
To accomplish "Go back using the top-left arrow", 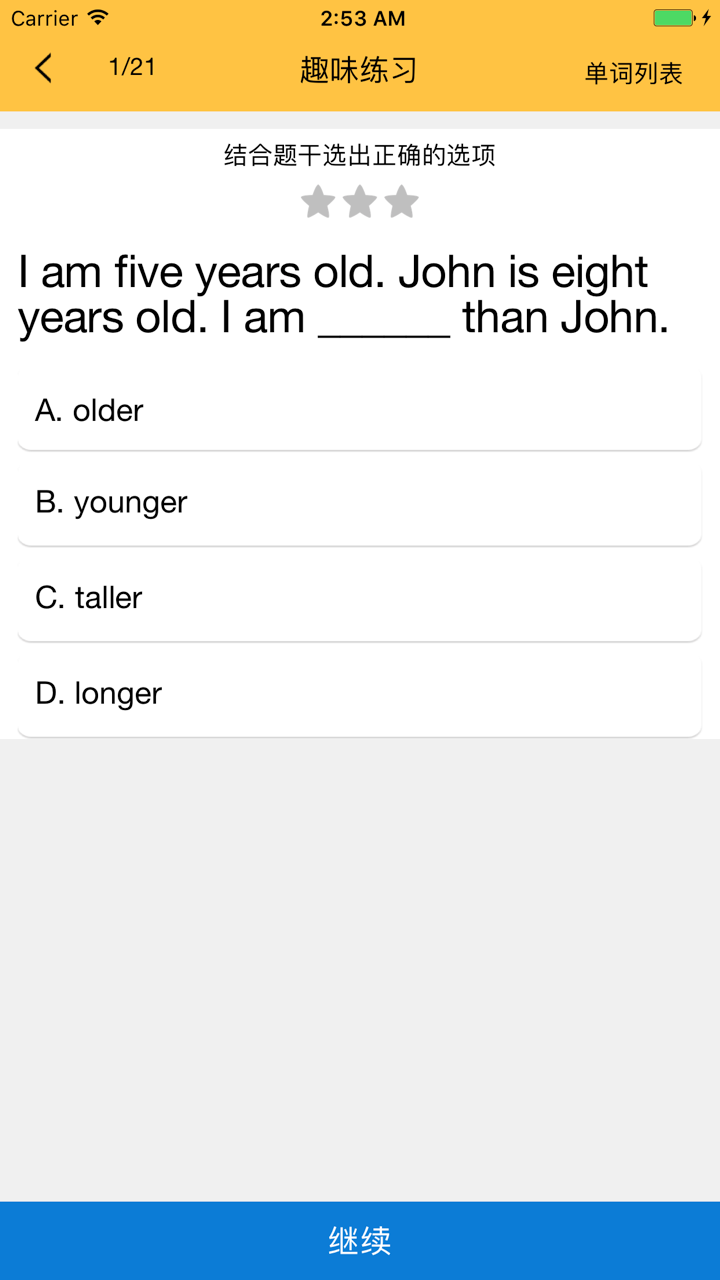I will (x=43, y=69).
